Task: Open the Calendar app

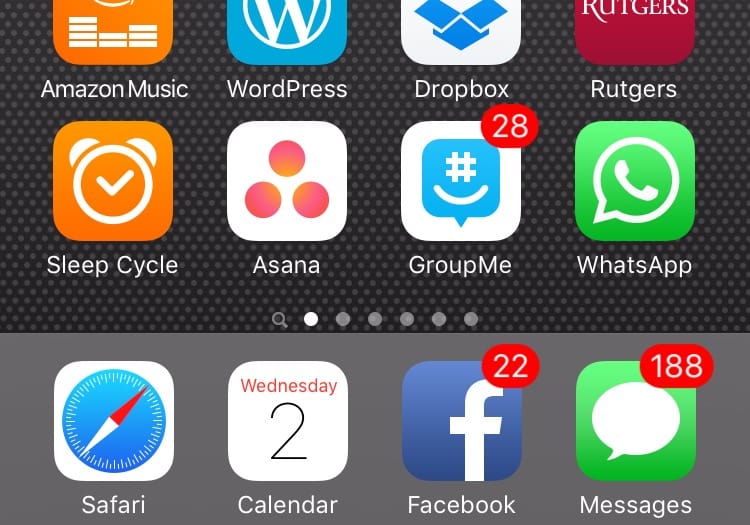Action: (288, 421)
